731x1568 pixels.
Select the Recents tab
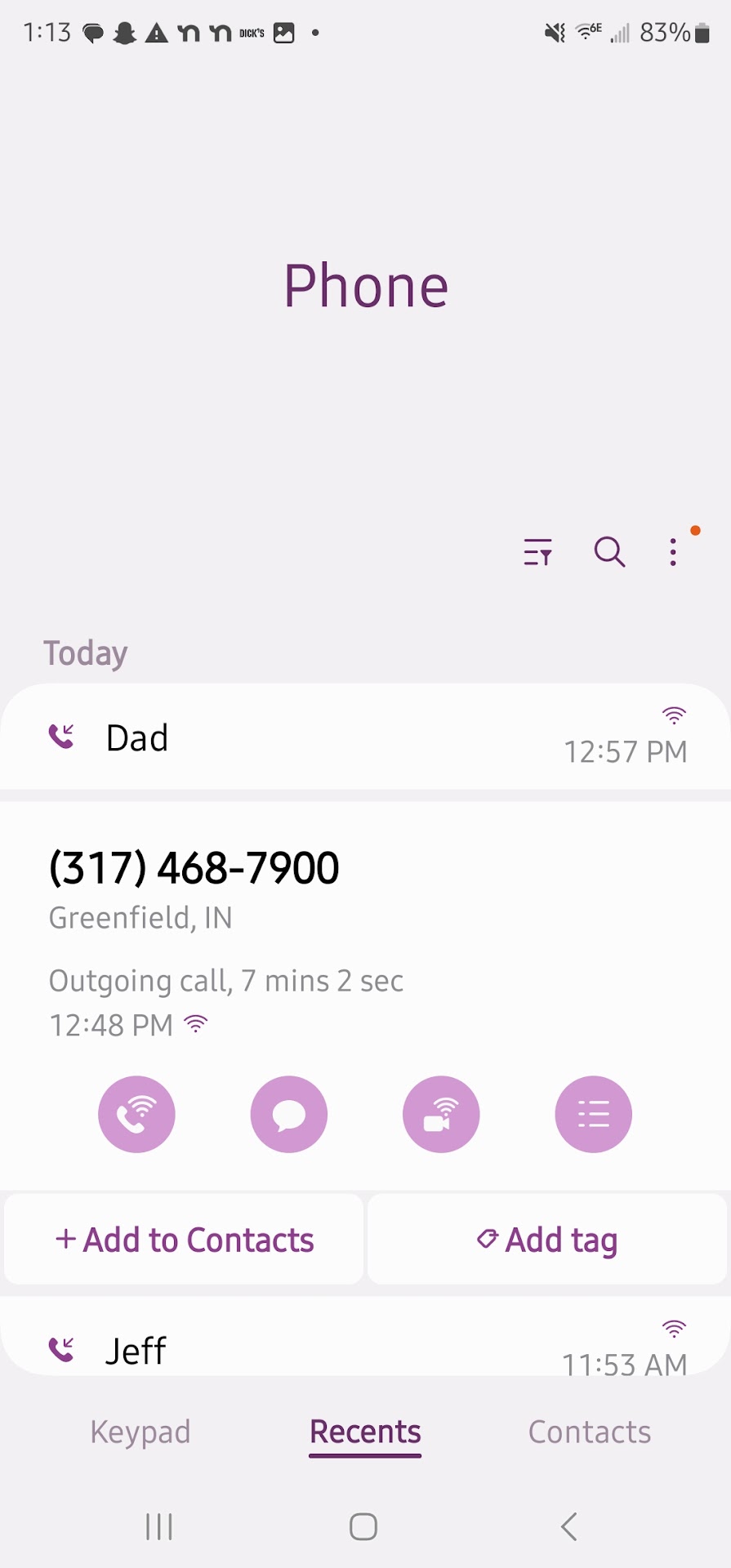365,1432
